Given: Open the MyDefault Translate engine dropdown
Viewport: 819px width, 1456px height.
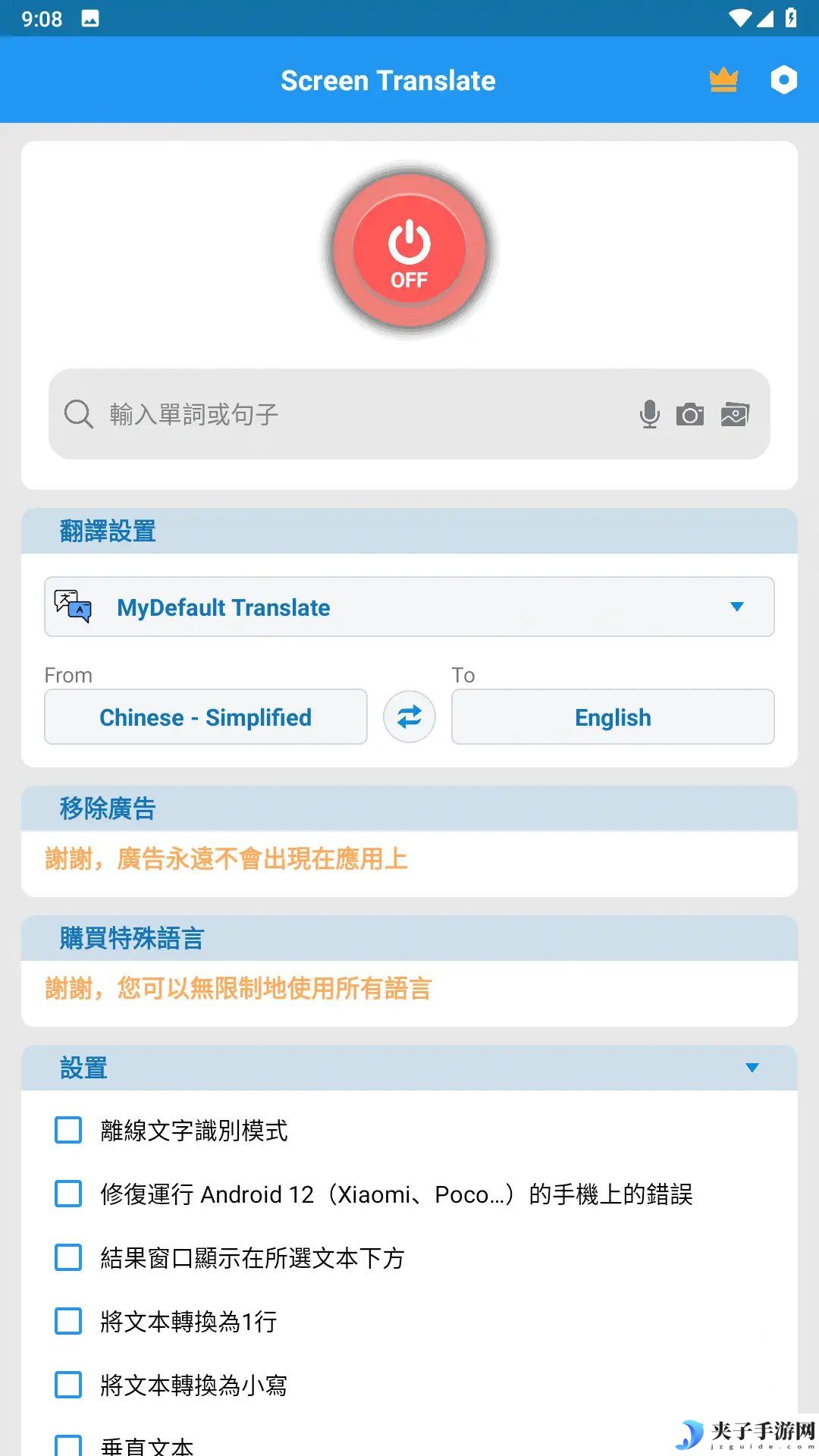Looking at the screenshot, I should (x=409, y=607).
